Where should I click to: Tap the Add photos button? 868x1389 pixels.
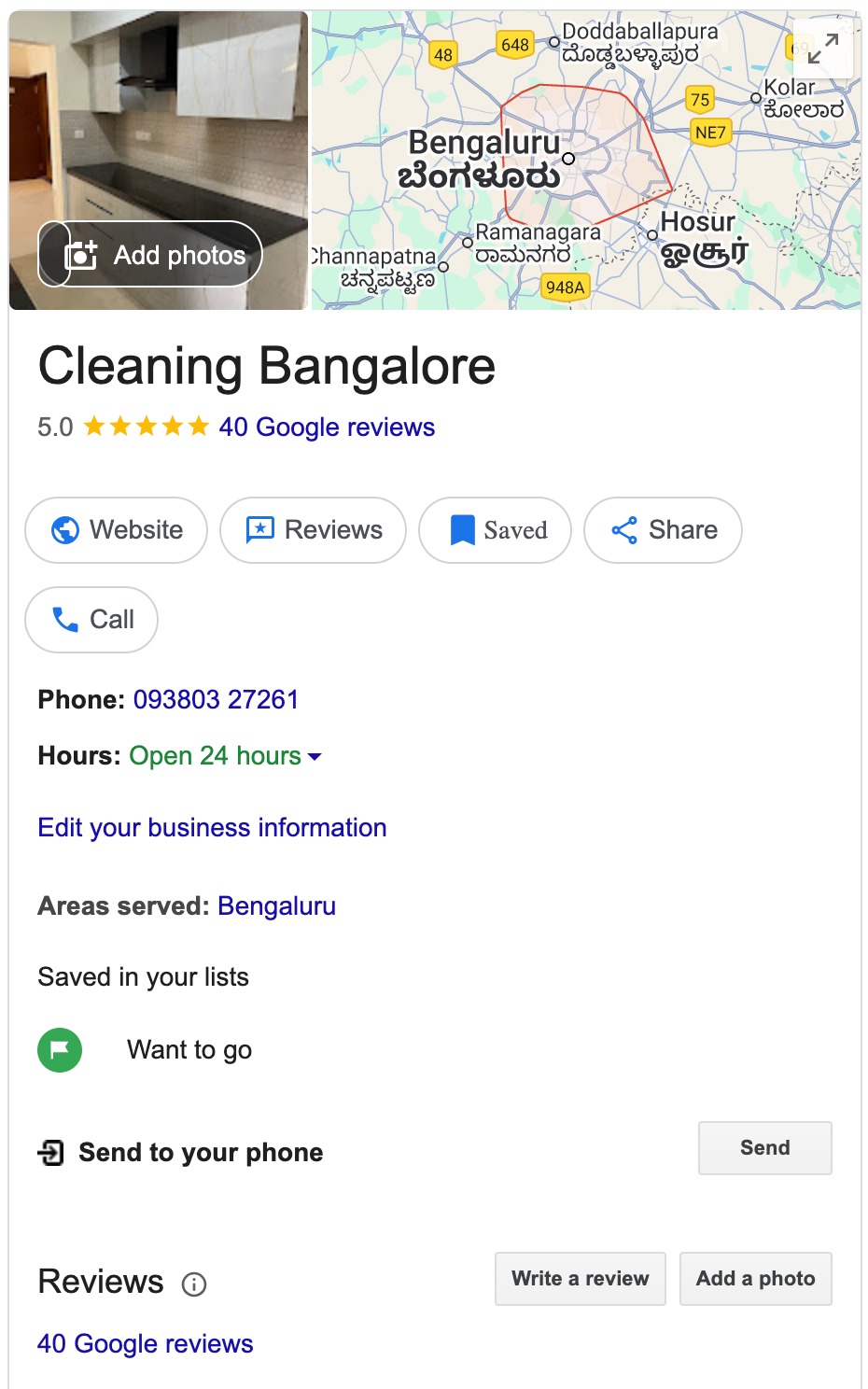150,255
